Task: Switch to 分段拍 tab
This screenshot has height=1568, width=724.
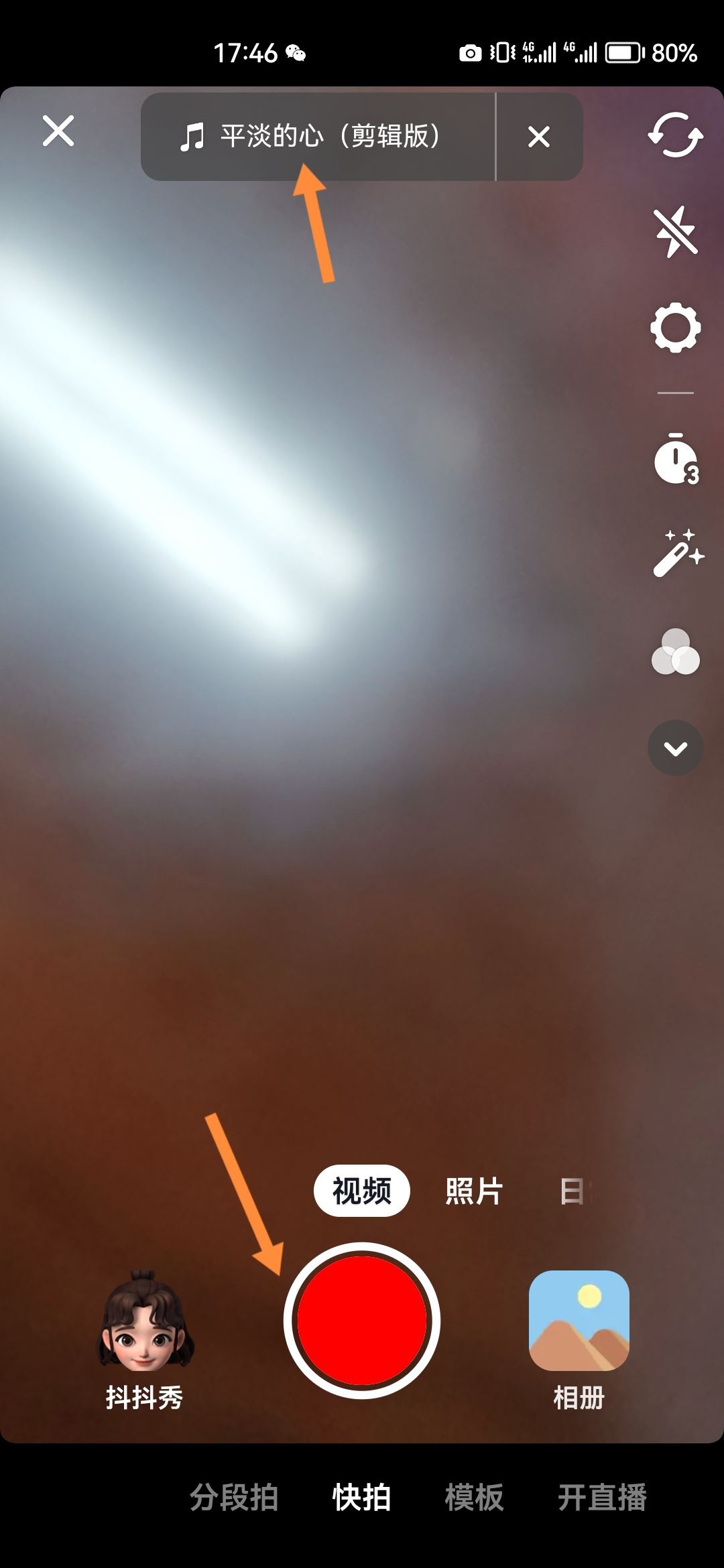Action: click(234, 1497)
